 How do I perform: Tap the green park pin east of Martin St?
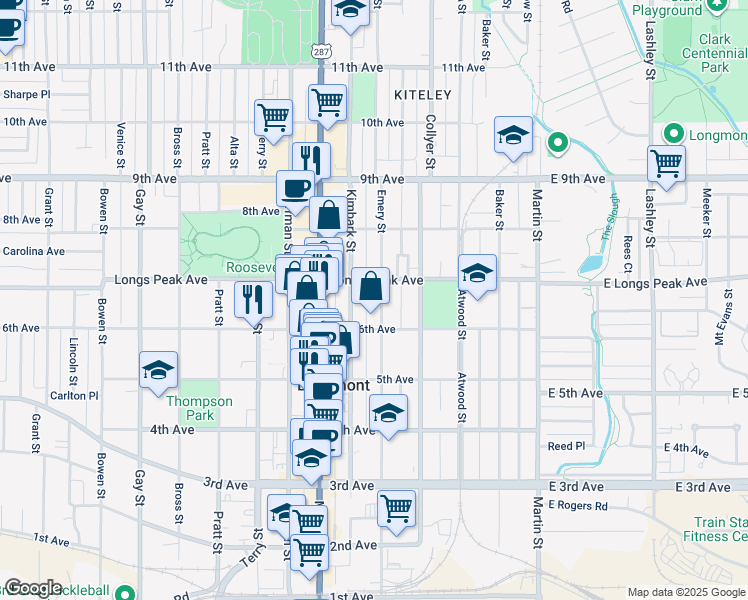[558, 143]
